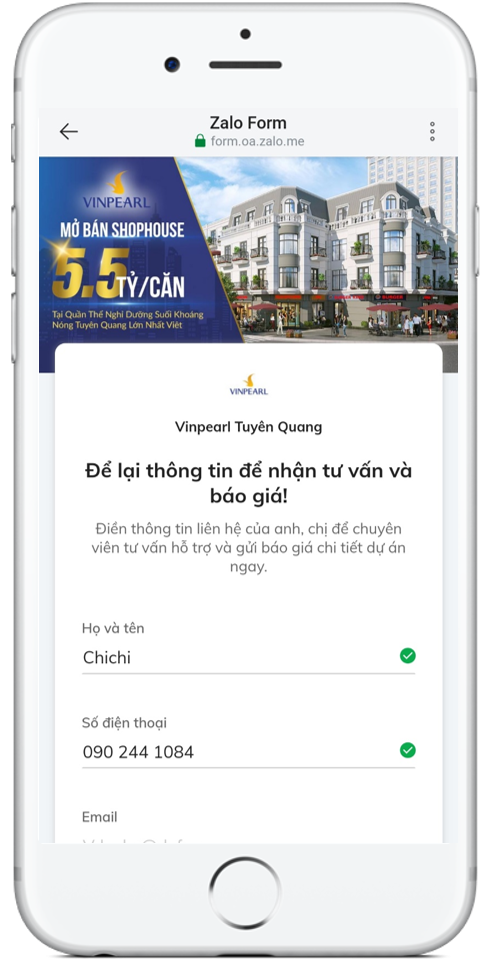Screen dimensions: 481x960
Task: Tap the Email input field
Action: pos(248,837)
